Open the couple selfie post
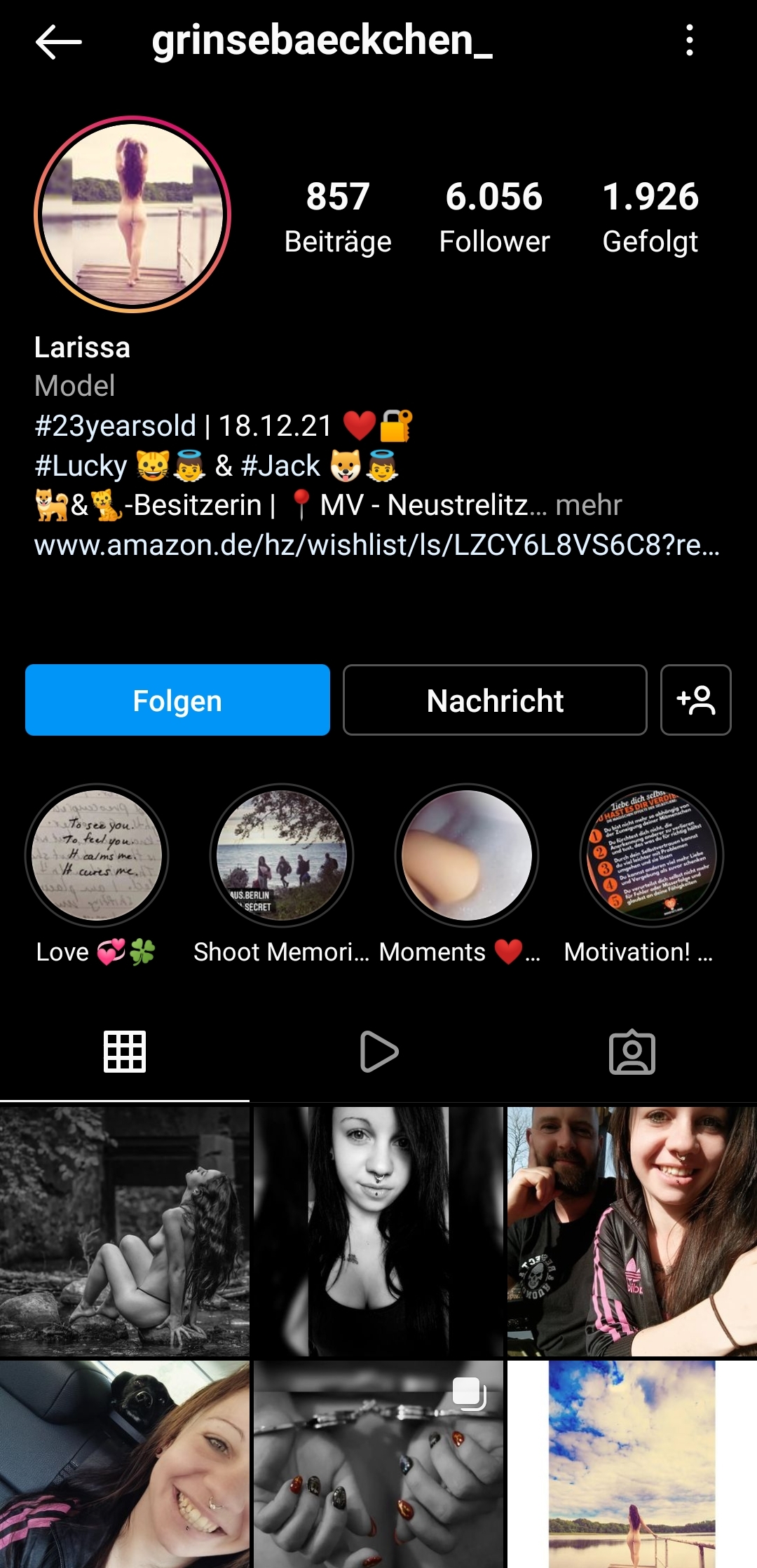This screenshot has height=1568, width=757. 632,1231
